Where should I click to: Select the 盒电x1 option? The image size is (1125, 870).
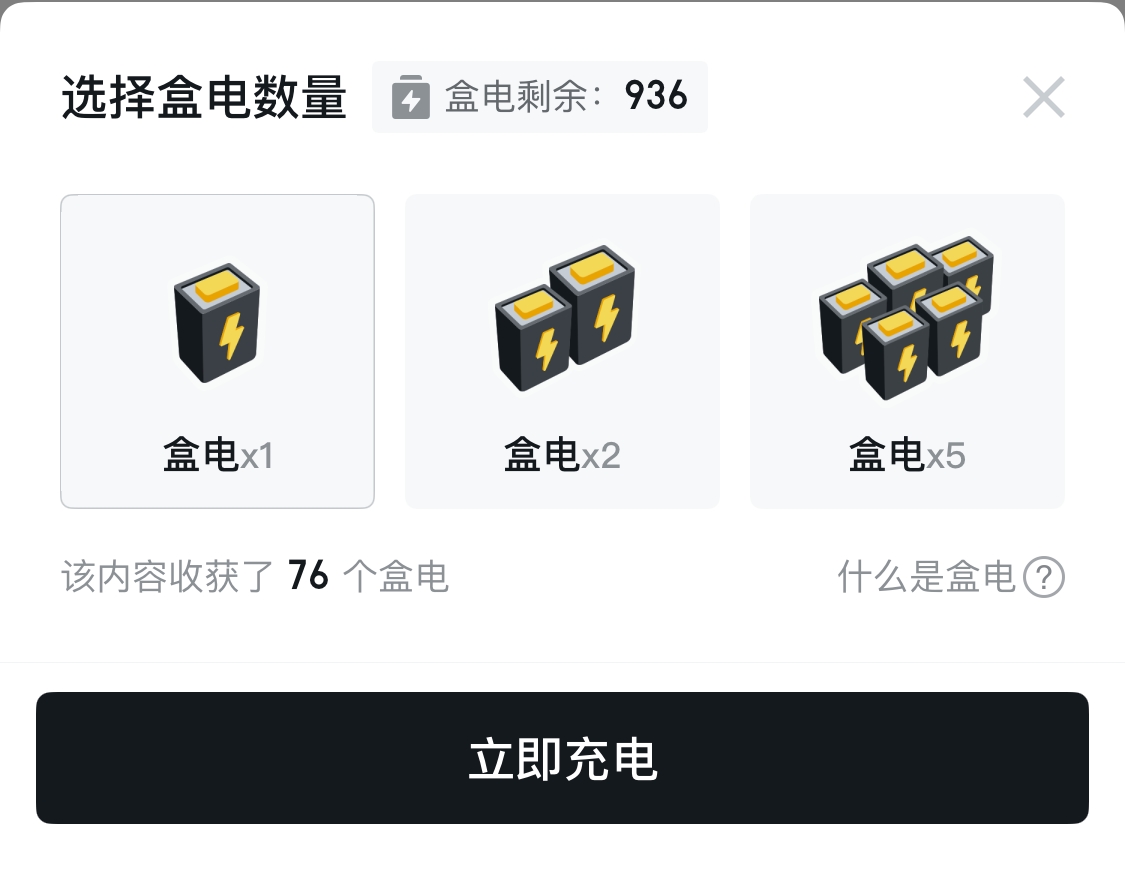(x=217, y=351)
